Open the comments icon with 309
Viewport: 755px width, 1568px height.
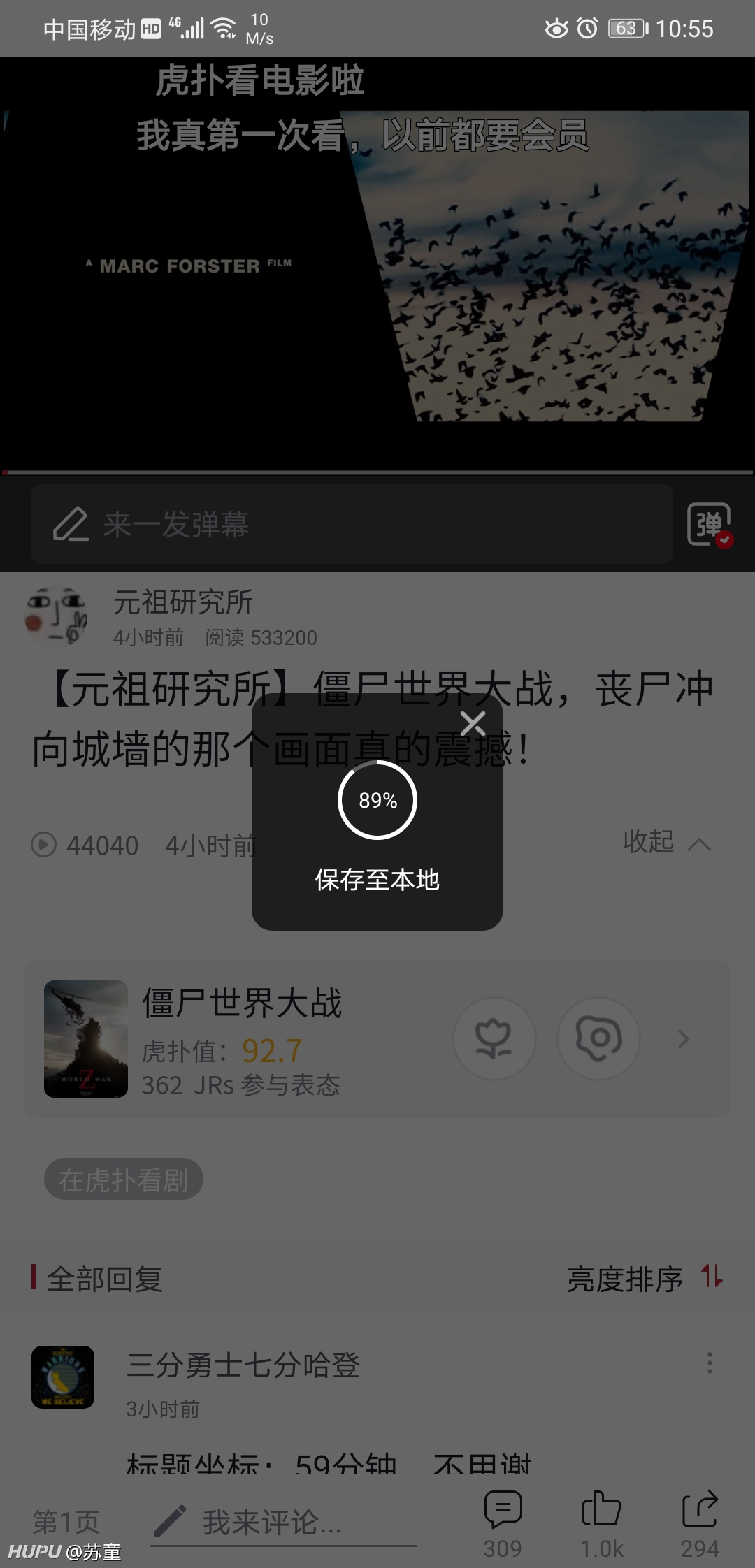[503, 1524]
